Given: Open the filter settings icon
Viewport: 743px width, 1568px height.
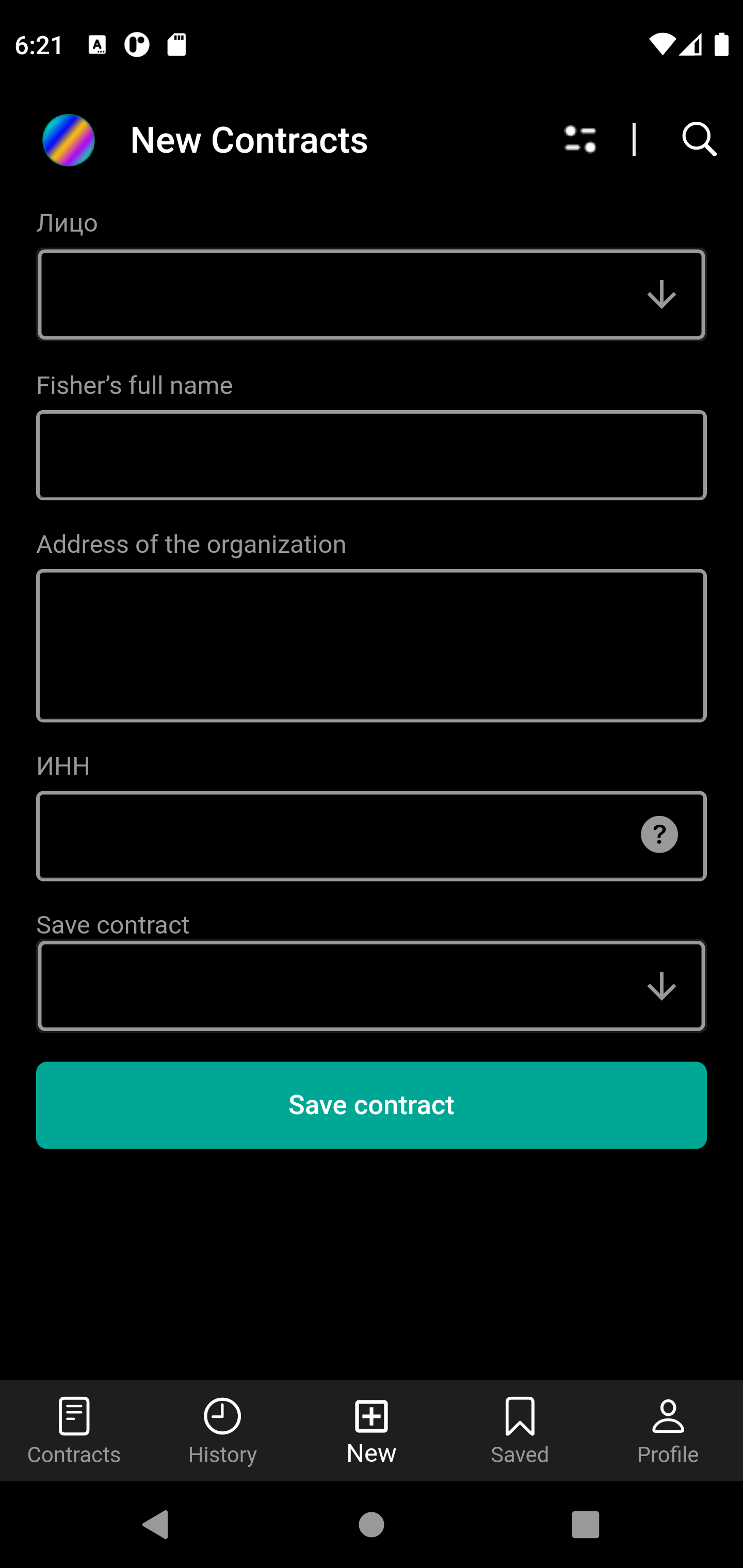Looking at the screenshot, I should point(579,139).
